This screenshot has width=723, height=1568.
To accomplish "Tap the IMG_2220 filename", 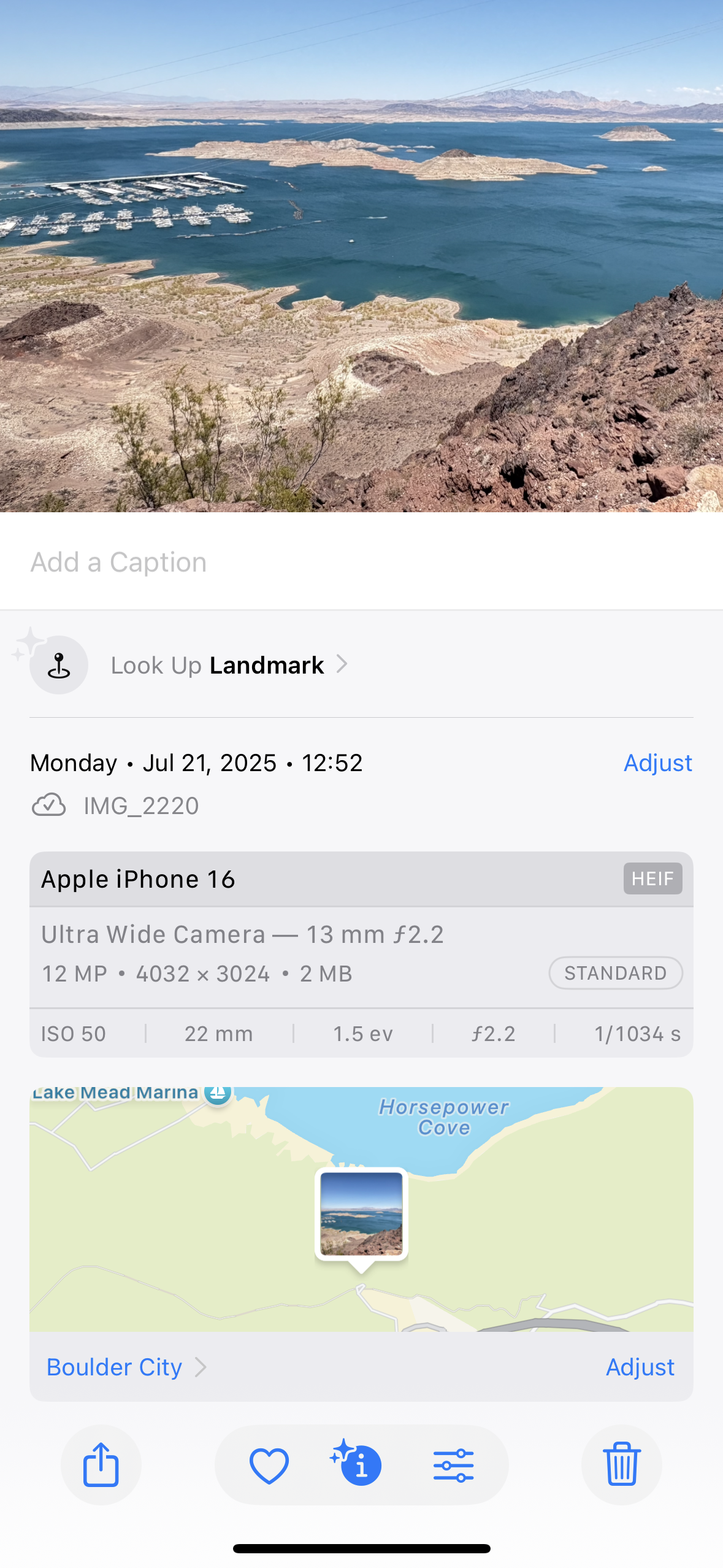I will click(x=140, y=805).
